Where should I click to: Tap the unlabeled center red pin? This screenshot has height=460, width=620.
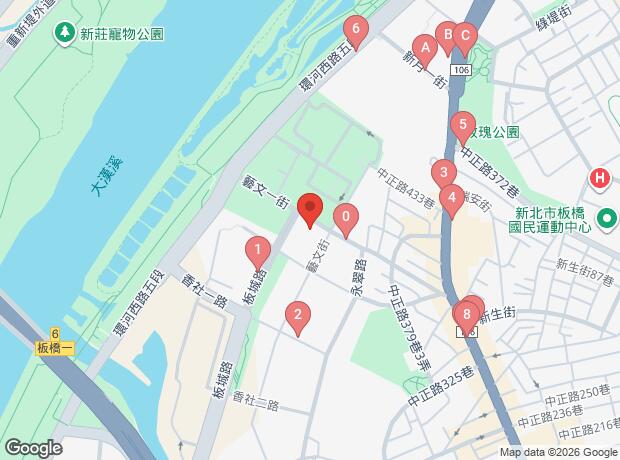pos(310,210)
